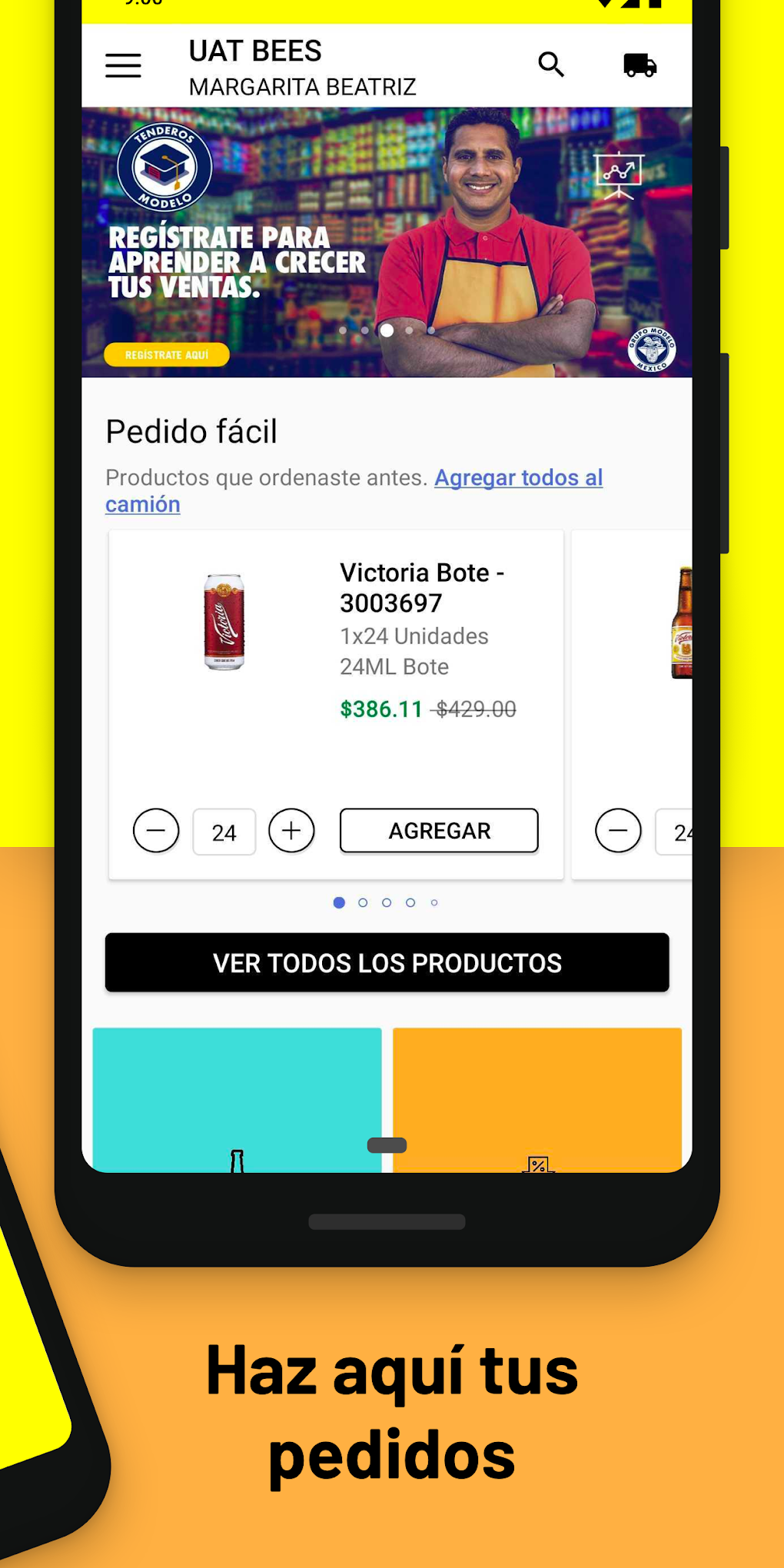Click the Grupo Modelo logo on the banner

coord(653,350)
